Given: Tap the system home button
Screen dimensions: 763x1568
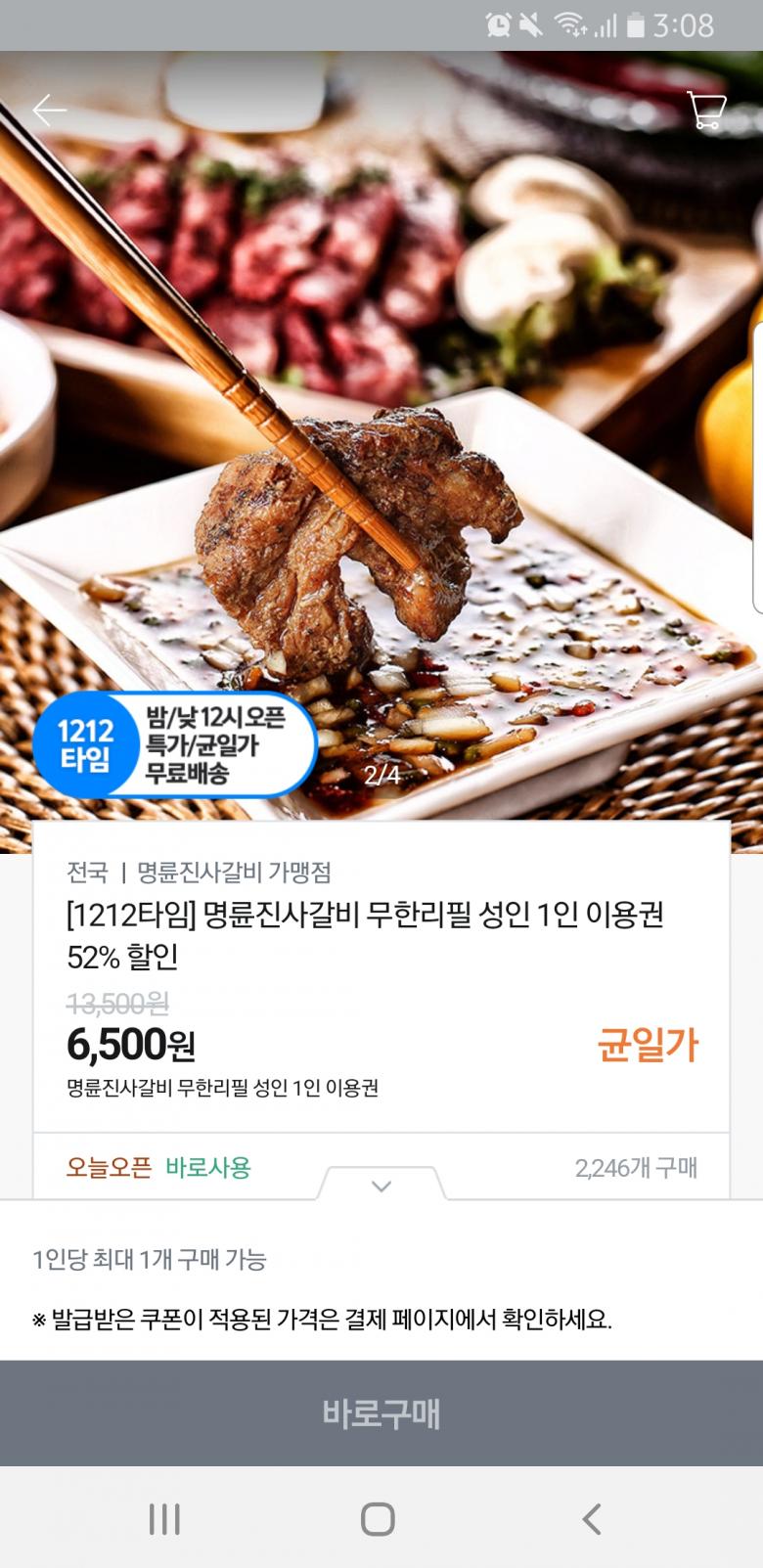Looking at the screenshot, I should 378,1519.
